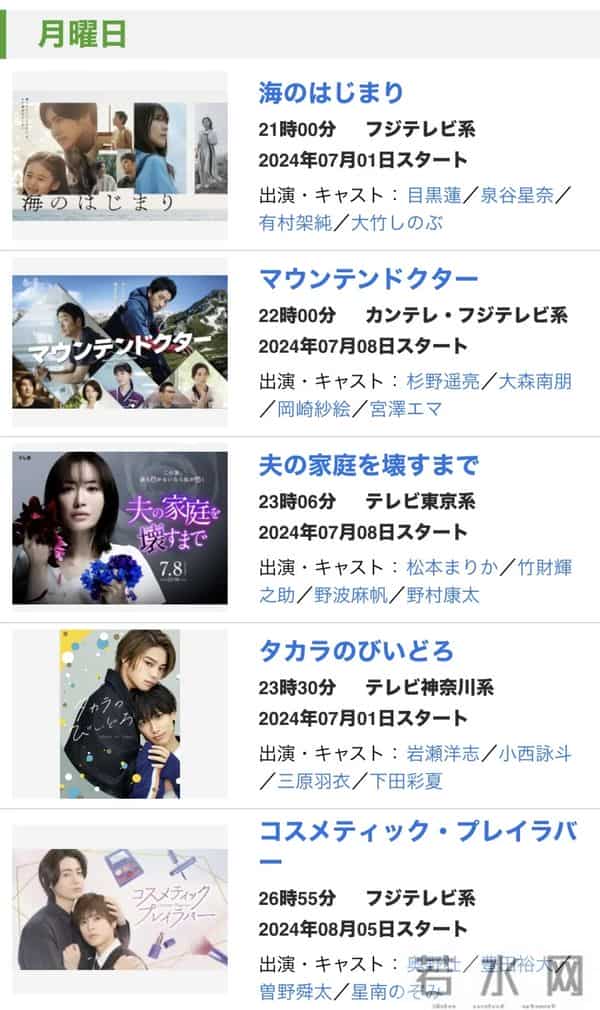Viewport: 600px width, 1010px height.
Task: Open the タカラのびいどろ title link
Action: [356, 651]
